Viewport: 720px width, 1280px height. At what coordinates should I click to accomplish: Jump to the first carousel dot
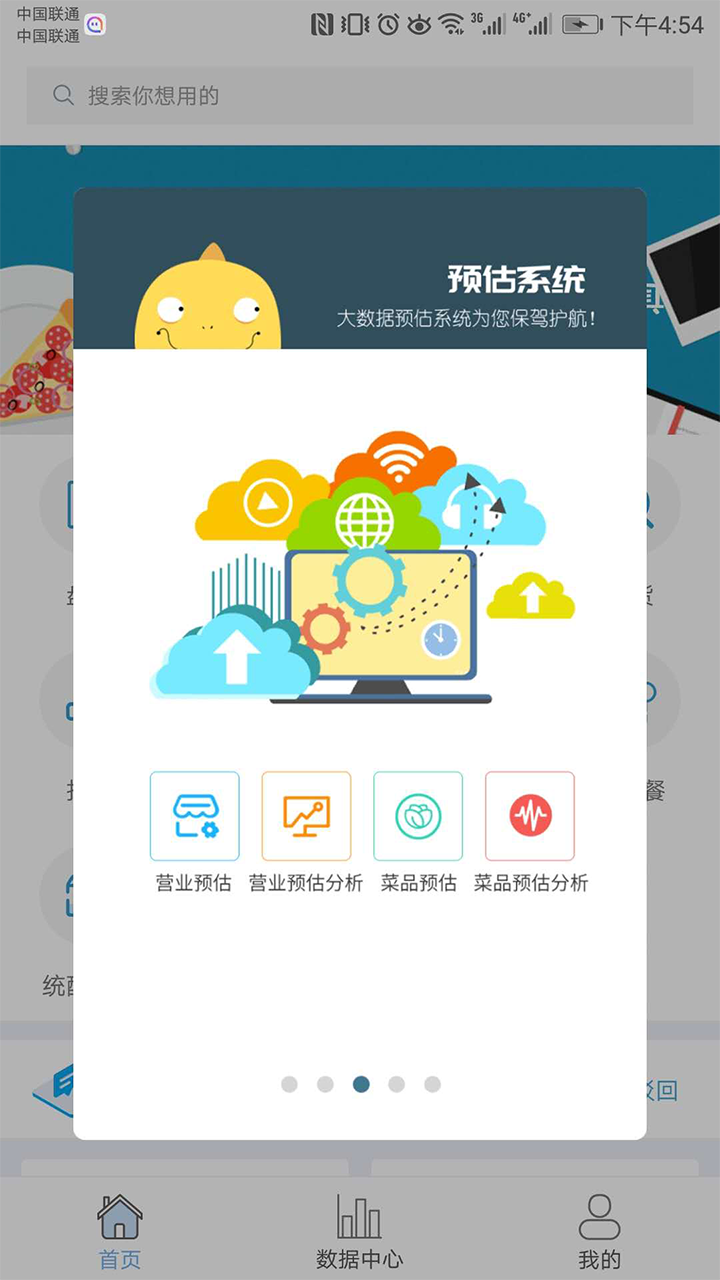[x=289, y=1083]
